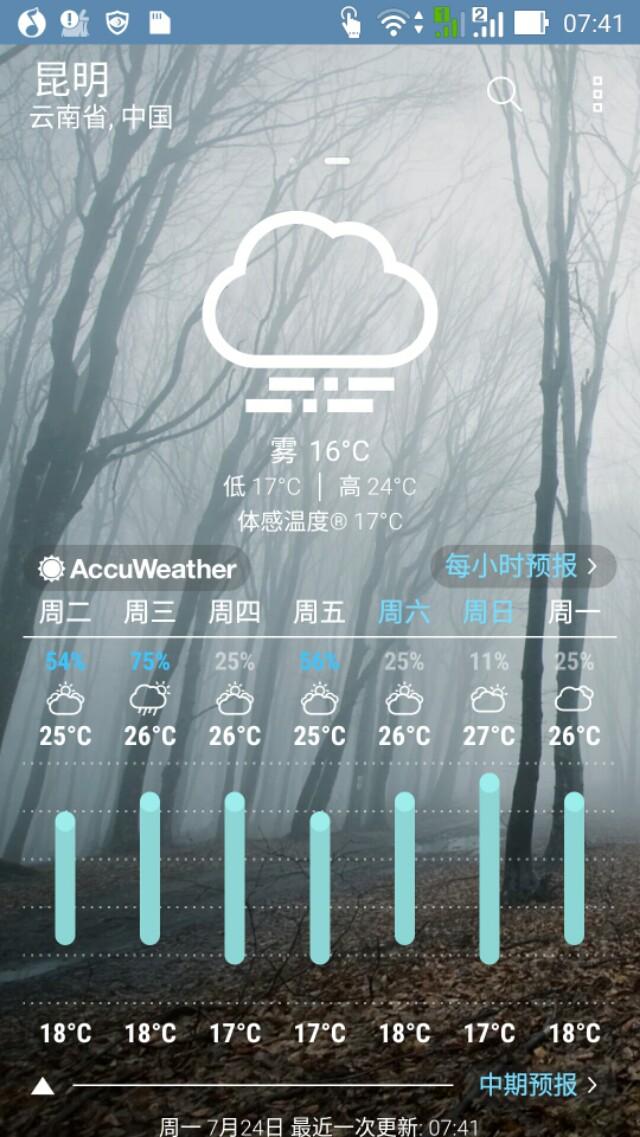Collapse the forecast panel with the triangle arrow
This screenshot has height=1137, width=640.
click(42, 1085)
